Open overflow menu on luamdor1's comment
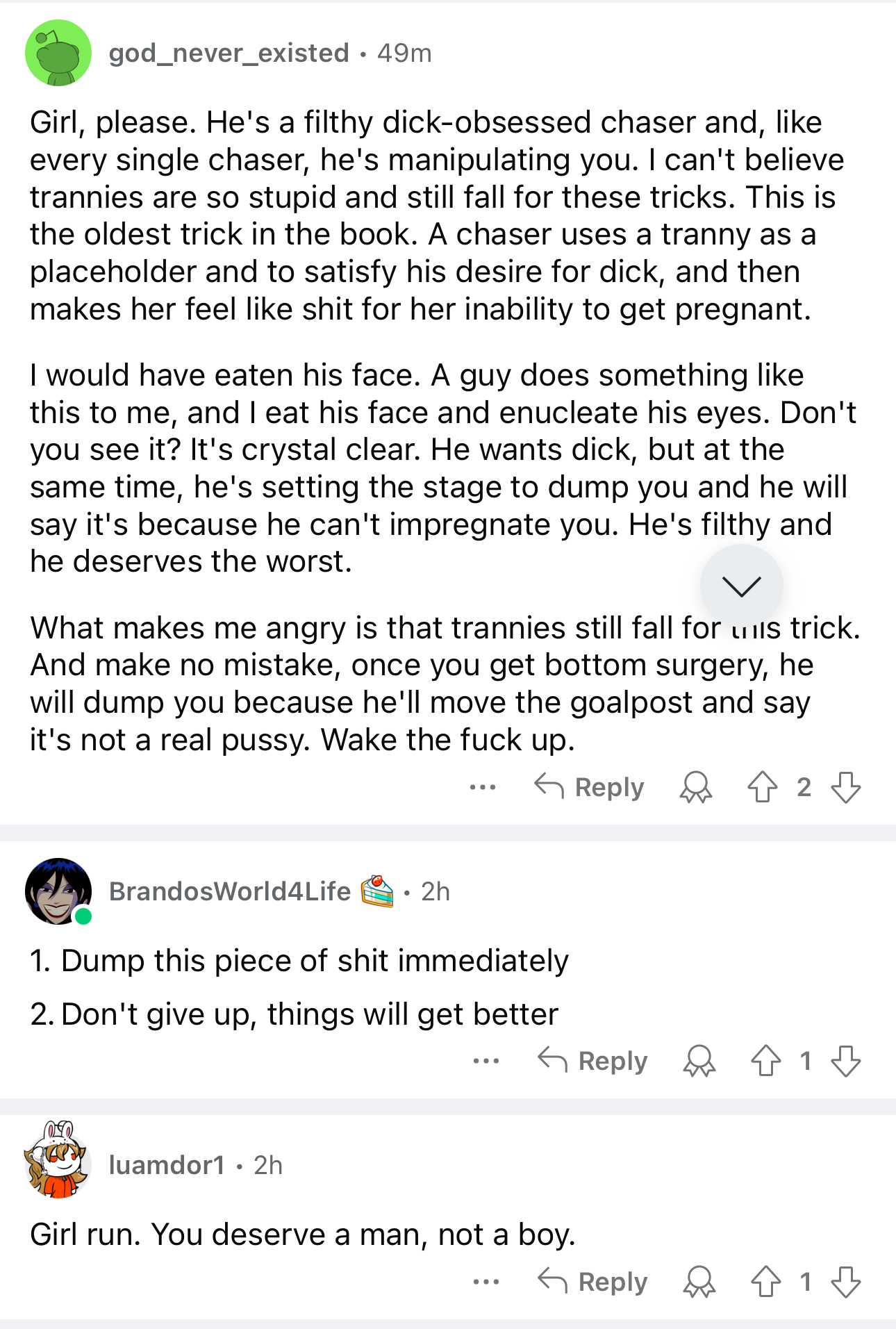 click(x=486, y=1282)
